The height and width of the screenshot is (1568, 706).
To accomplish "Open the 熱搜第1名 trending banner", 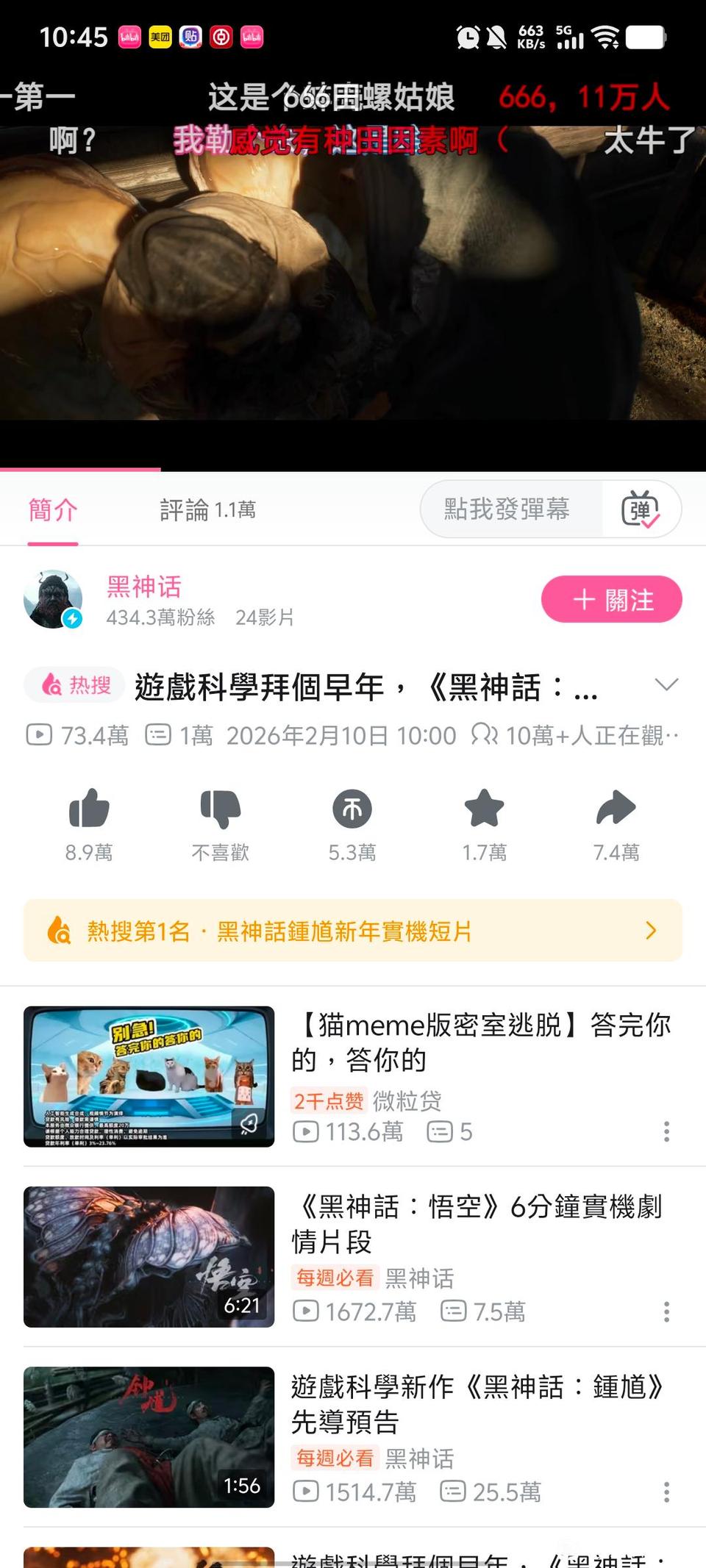I will pyautogui.click(x=353, y=931).
